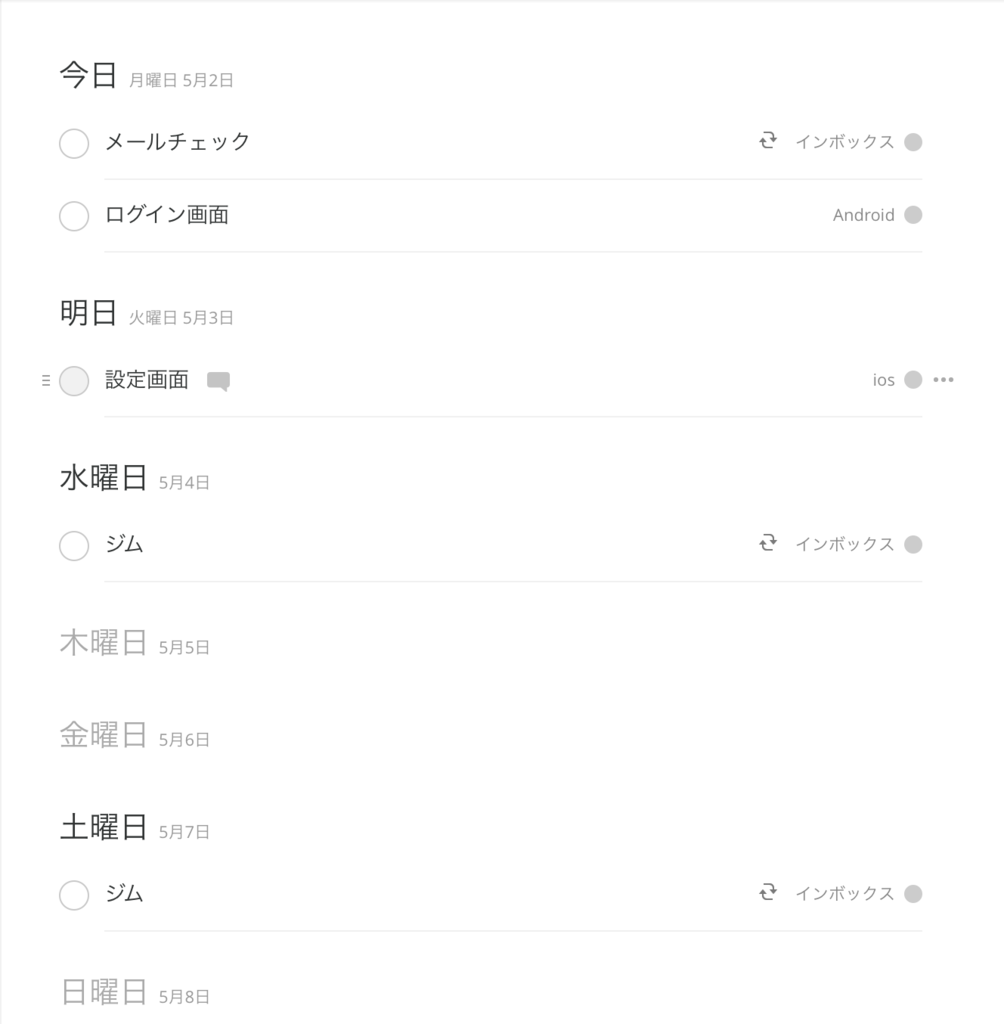Open the ジム task under 土曜日

pos(124,894)
